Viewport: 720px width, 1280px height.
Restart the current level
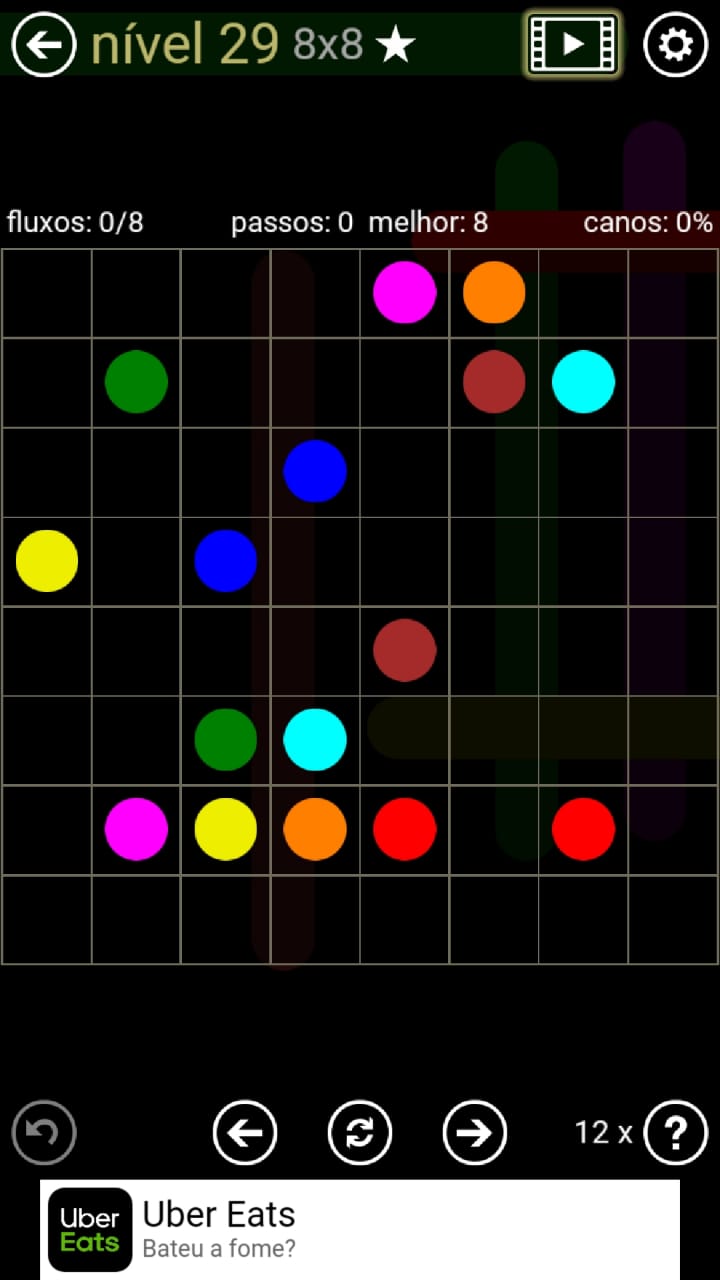point(360,1133)
